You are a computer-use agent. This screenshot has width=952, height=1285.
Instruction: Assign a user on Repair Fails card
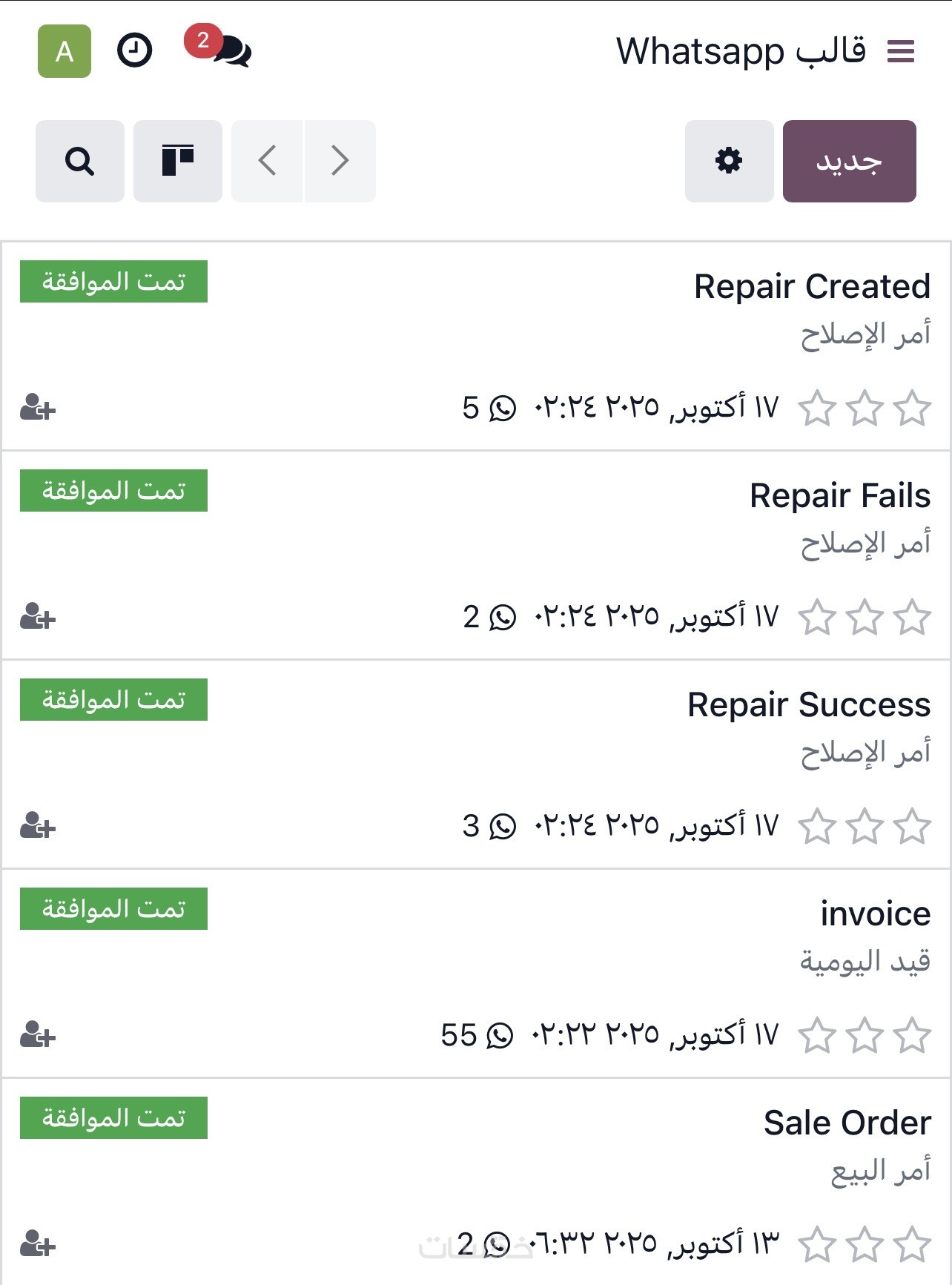pyautogui.click(x=38, y=617)
